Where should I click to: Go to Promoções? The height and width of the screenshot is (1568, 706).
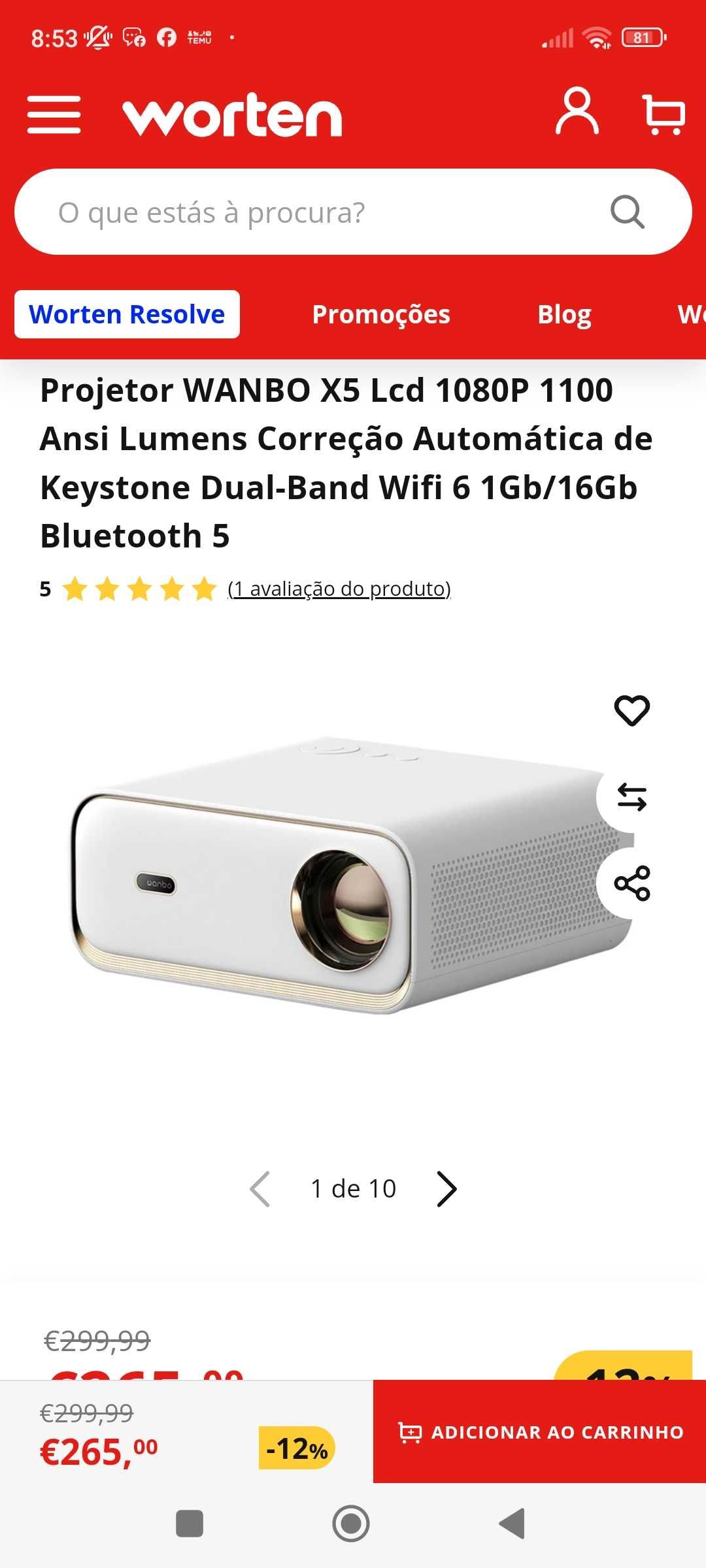[x=381, y=314]
